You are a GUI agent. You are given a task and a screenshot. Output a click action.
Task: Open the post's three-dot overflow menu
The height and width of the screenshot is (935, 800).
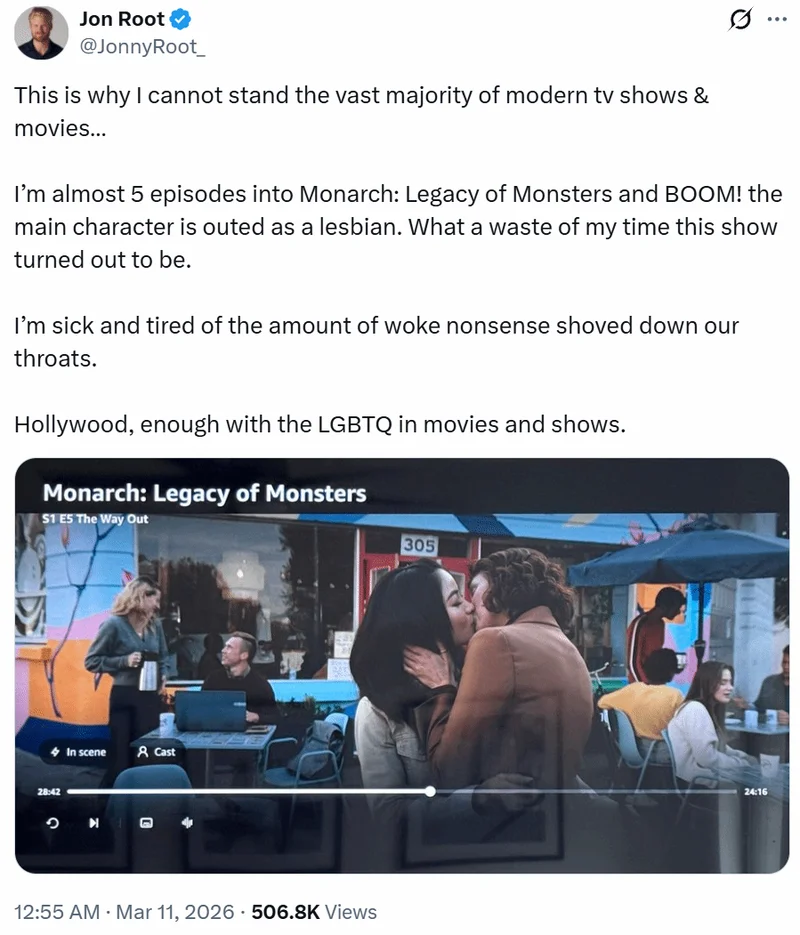[x=776, y=19]
